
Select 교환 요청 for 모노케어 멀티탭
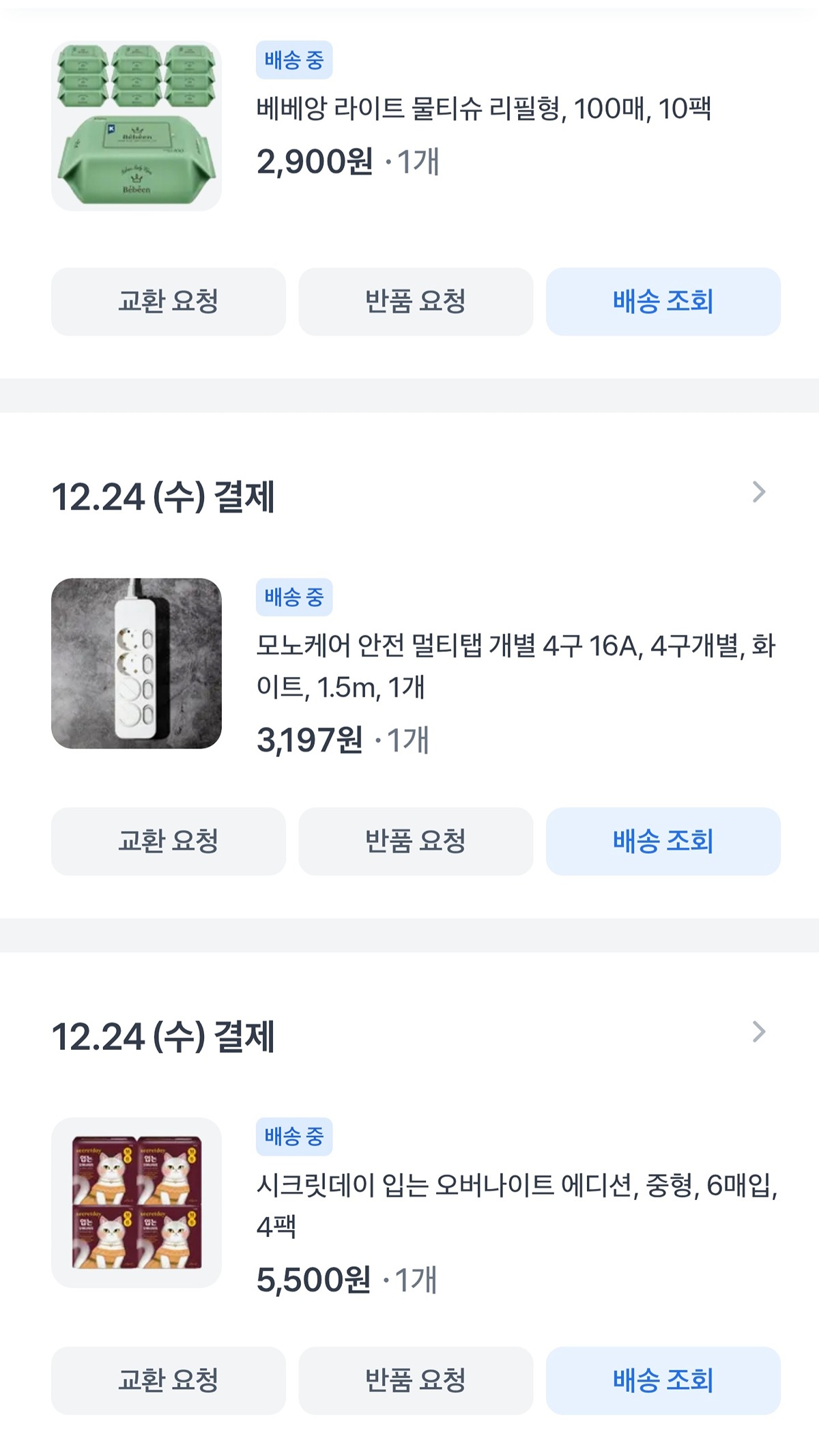[168, 841]
